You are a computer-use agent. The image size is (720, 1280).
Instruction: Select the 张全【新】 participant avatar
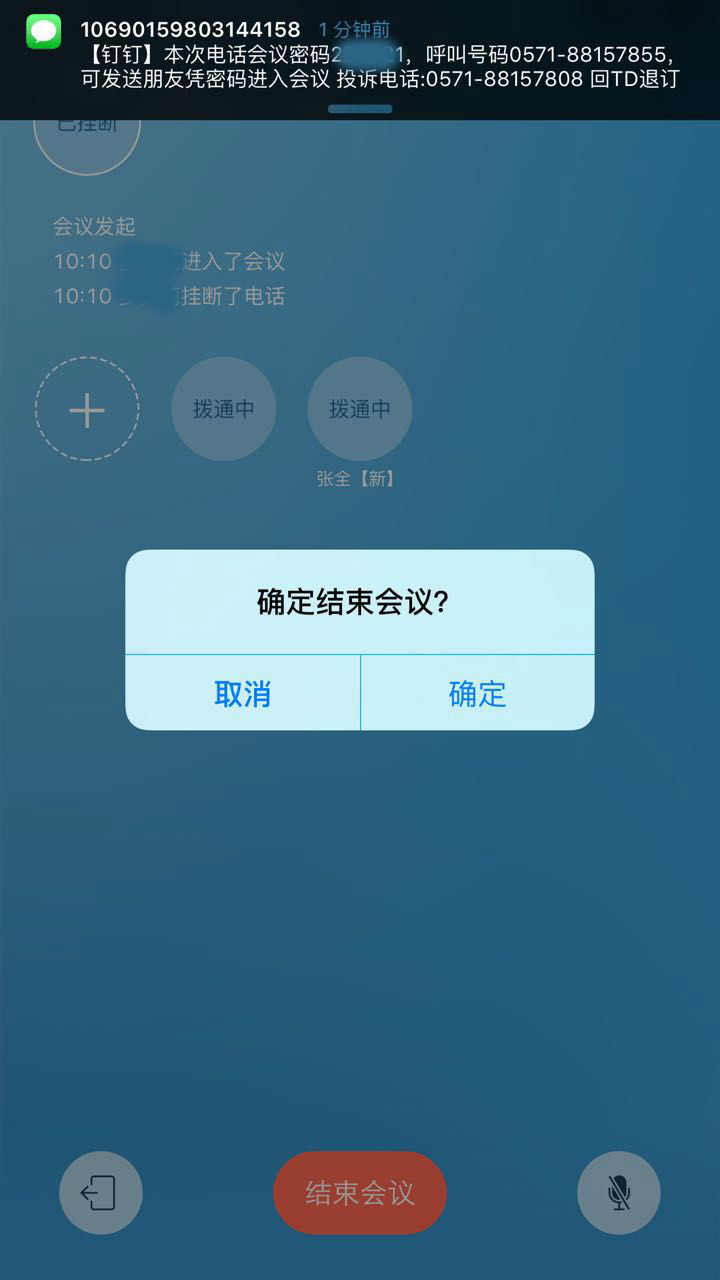(x=359, y=409)
